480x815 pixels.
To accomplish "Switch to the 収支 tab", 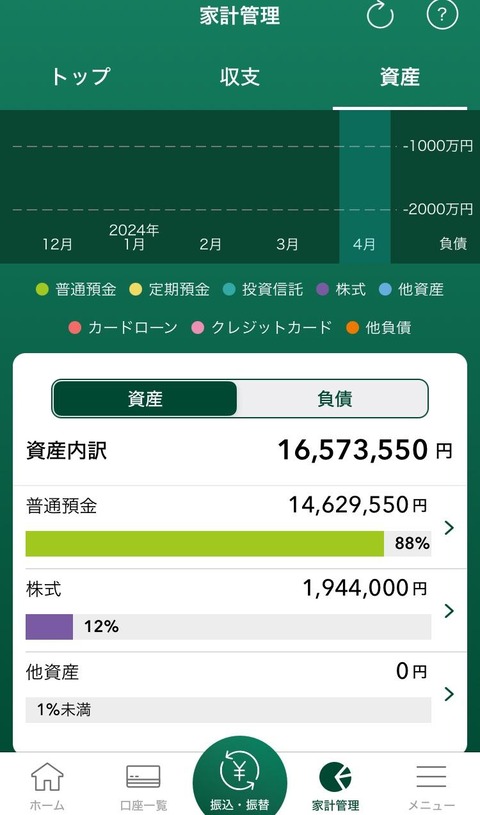I will (240, 76).
